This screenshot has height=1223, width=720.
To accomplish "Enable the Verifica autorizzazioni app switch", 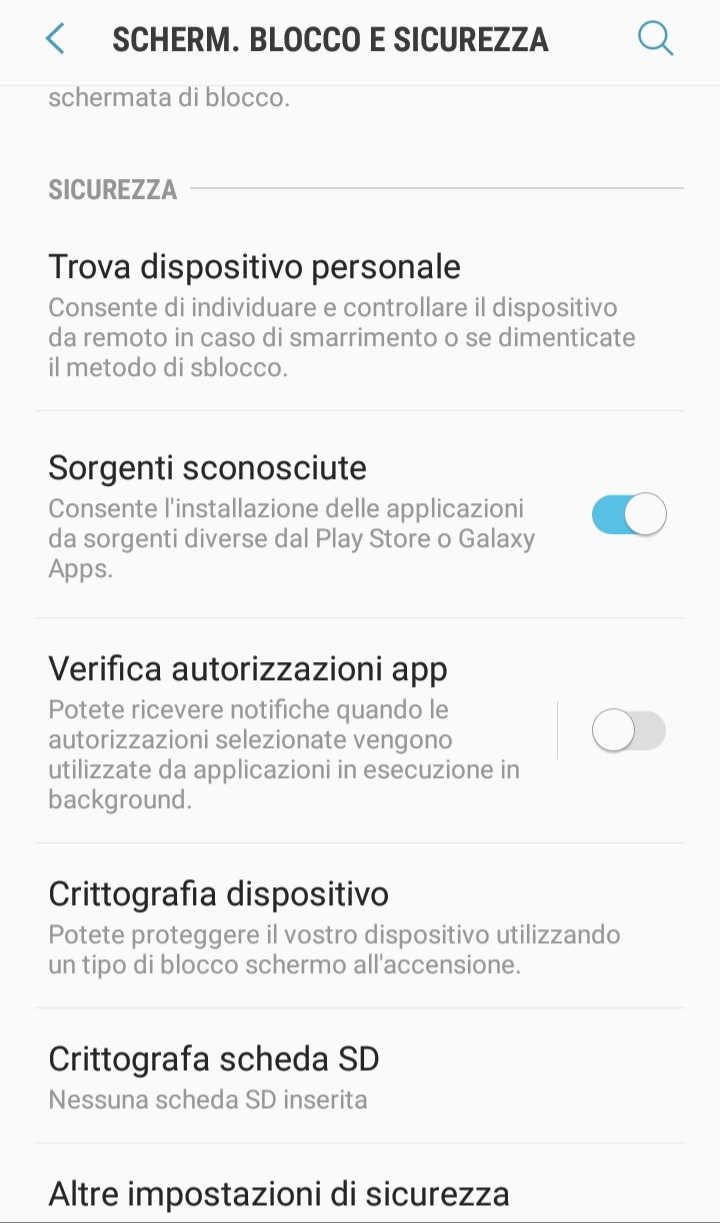I will 629,731.
